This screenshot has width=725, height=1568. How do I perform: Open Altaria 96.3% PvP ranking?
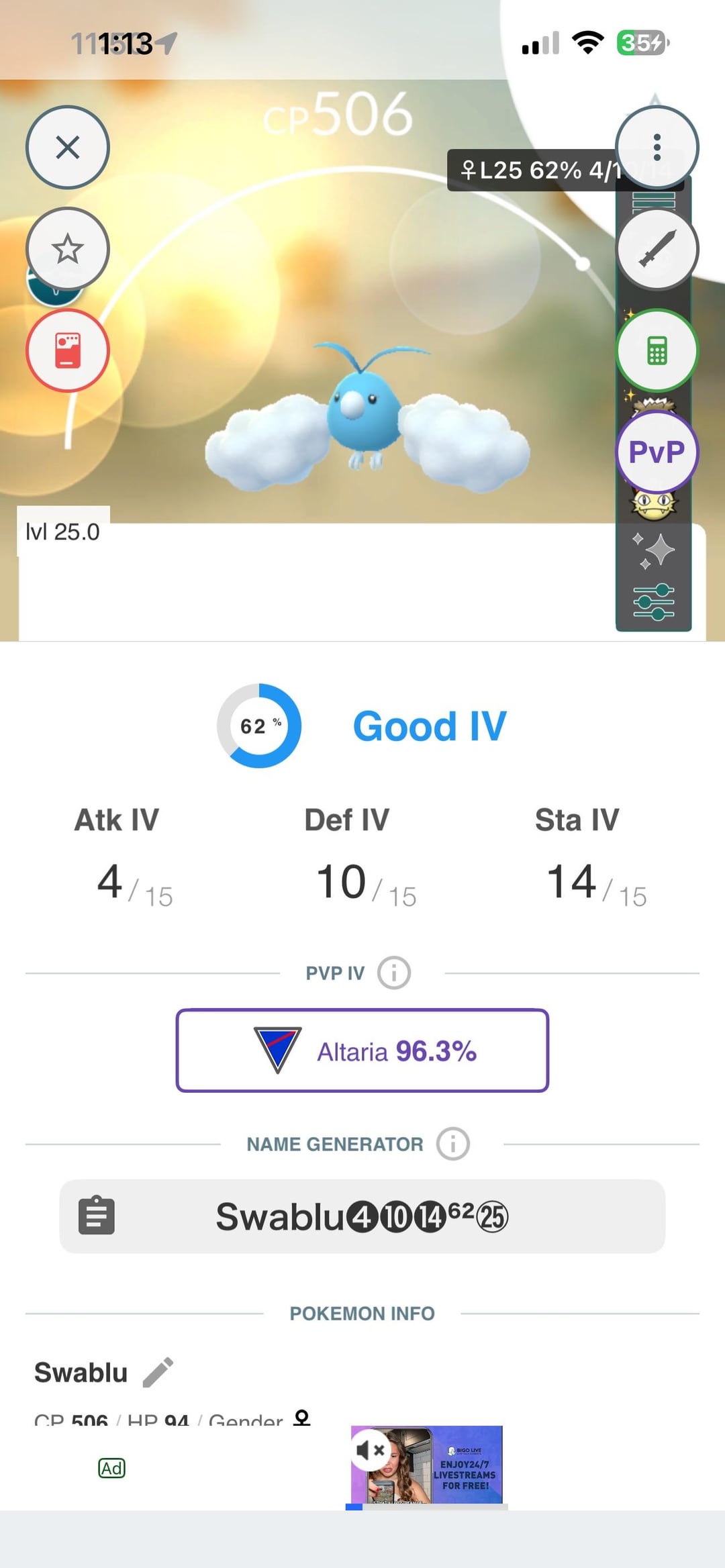coord(362,1050)
